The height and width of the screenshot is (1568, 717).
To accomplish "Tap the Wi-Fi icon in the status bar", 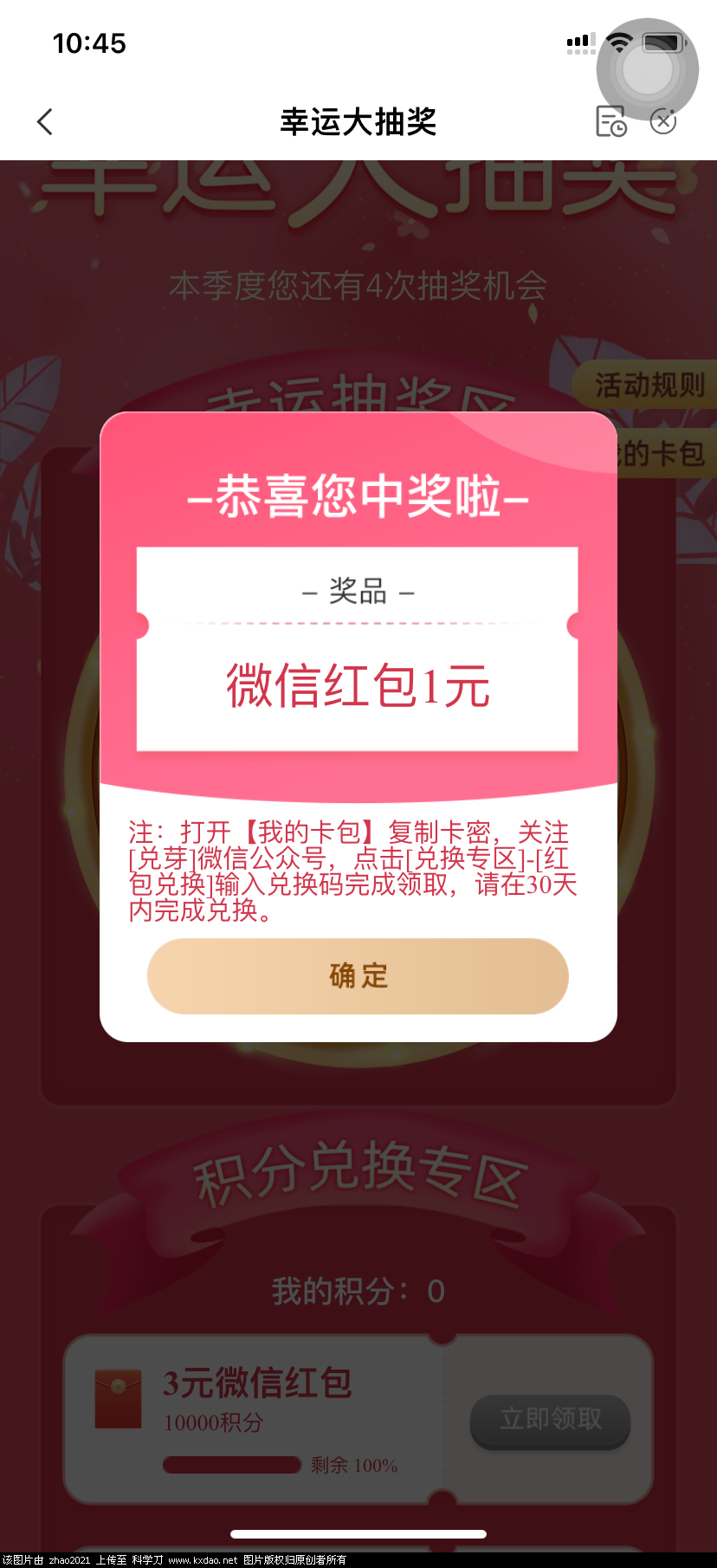I will 618,41.
